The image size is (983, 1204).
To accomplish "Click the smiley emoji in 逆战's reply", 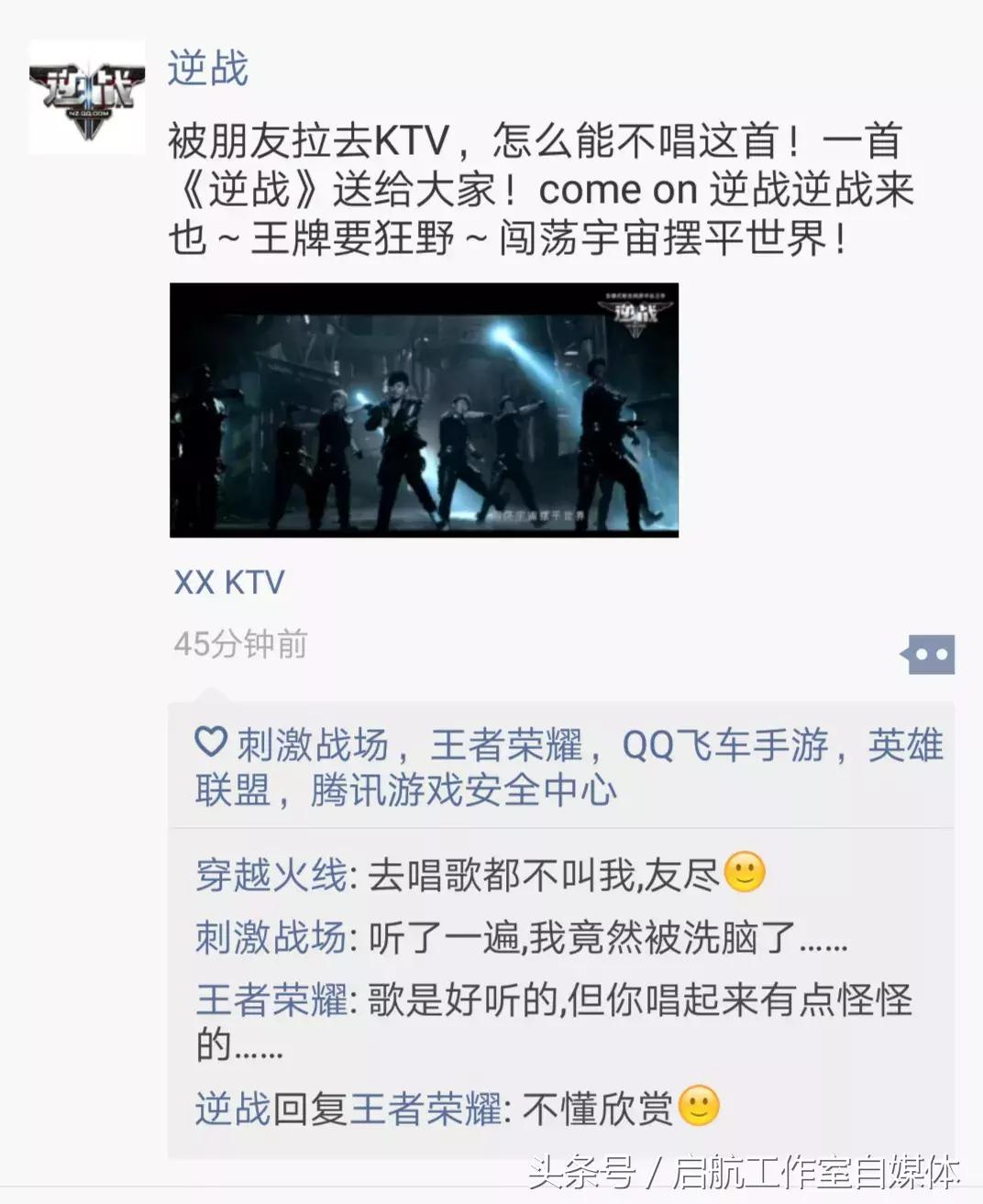I will 699,1107.
